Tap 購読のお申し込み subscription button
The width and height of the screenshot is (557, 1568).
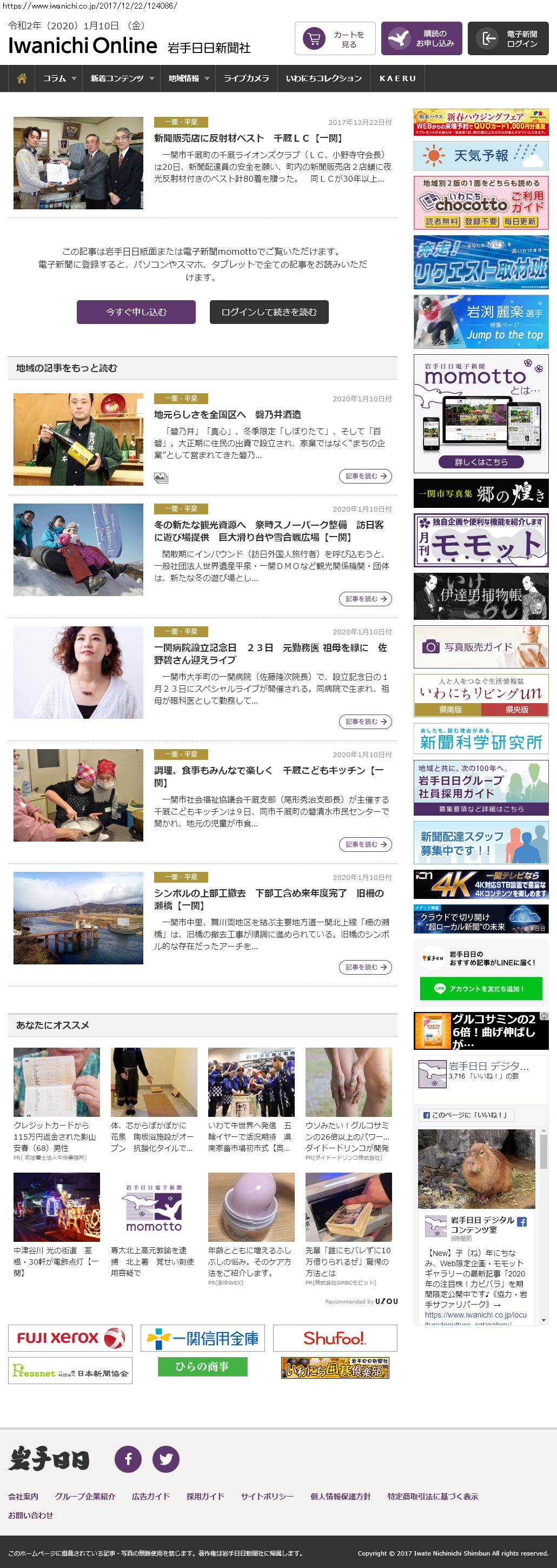pyautogui.click(x=421, y=39)
